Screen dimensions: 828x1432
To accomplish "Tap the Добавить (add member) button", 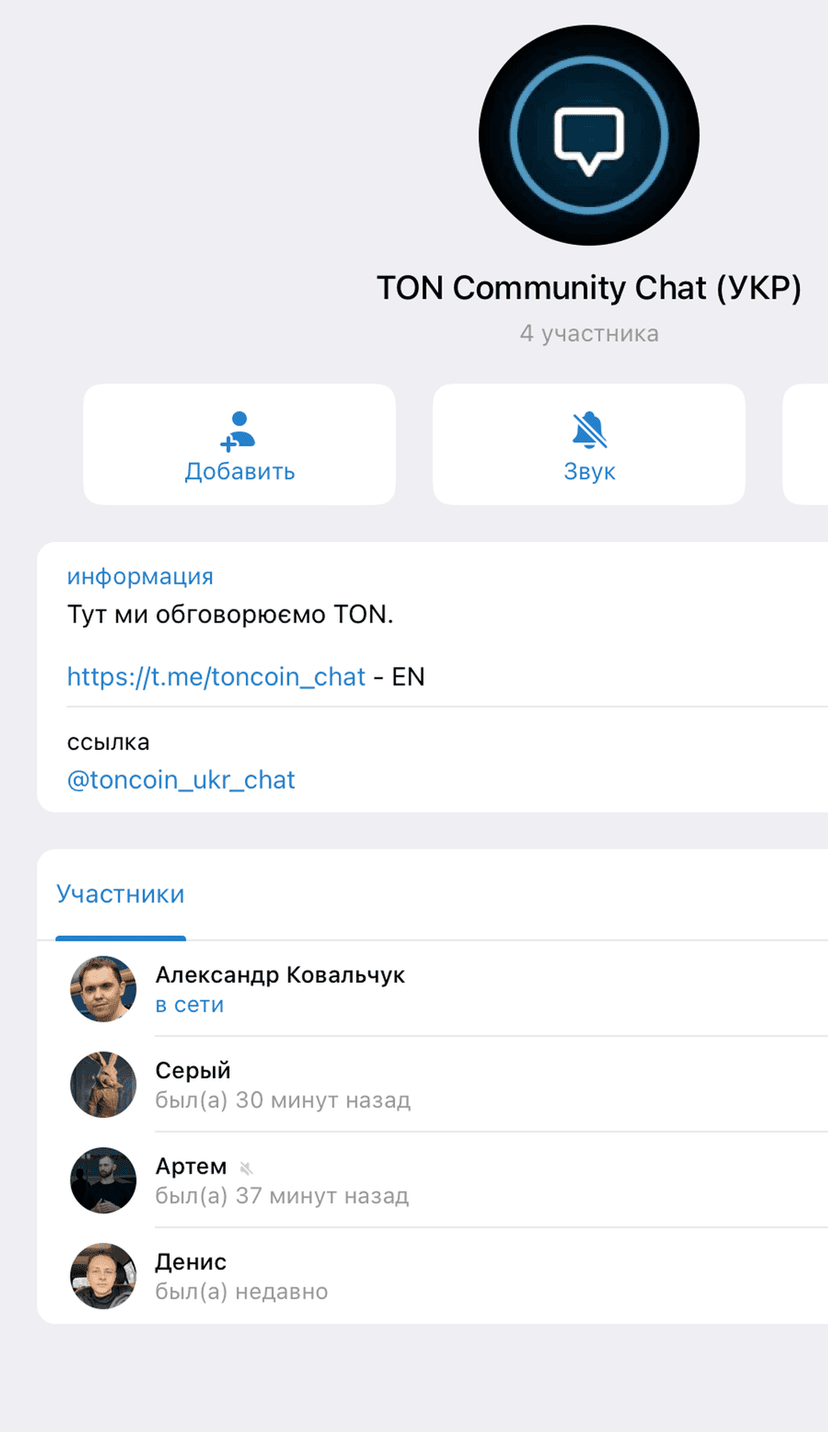I will (x=239, y=445).
